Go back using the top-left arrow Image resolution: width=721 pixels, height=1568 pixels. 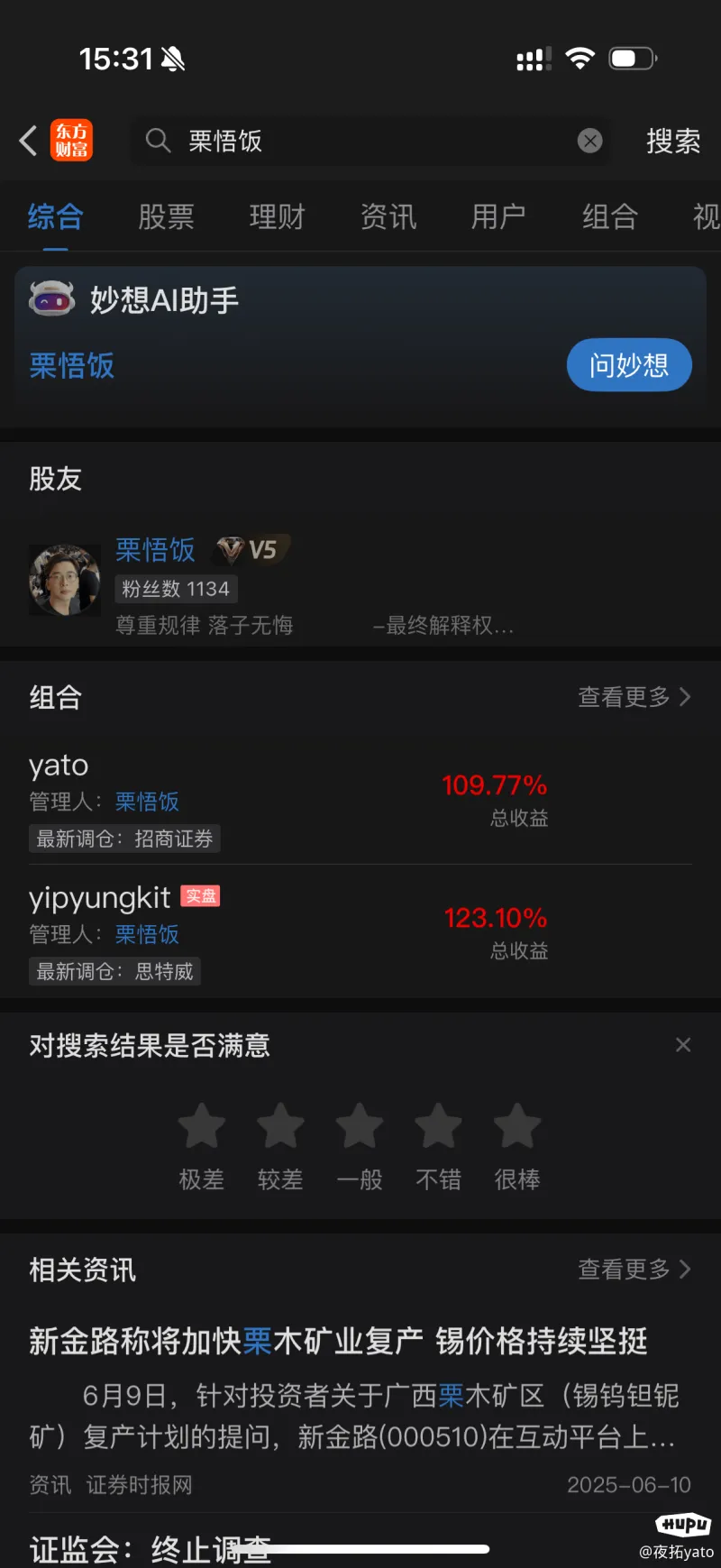click(29, 141)
